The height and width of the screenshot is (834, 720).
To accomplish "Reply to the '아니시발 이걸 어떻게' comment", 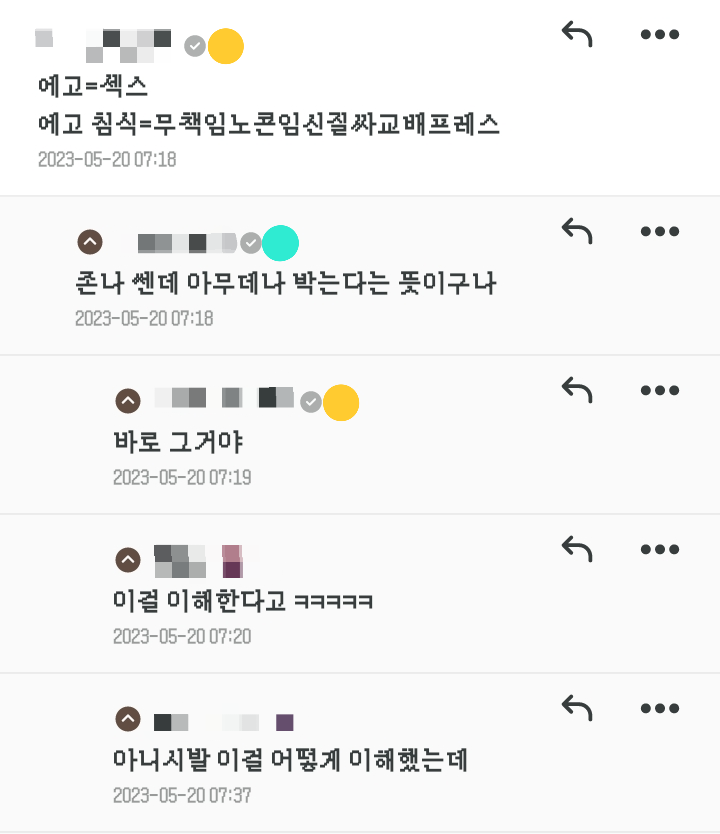I will (577, 708).
